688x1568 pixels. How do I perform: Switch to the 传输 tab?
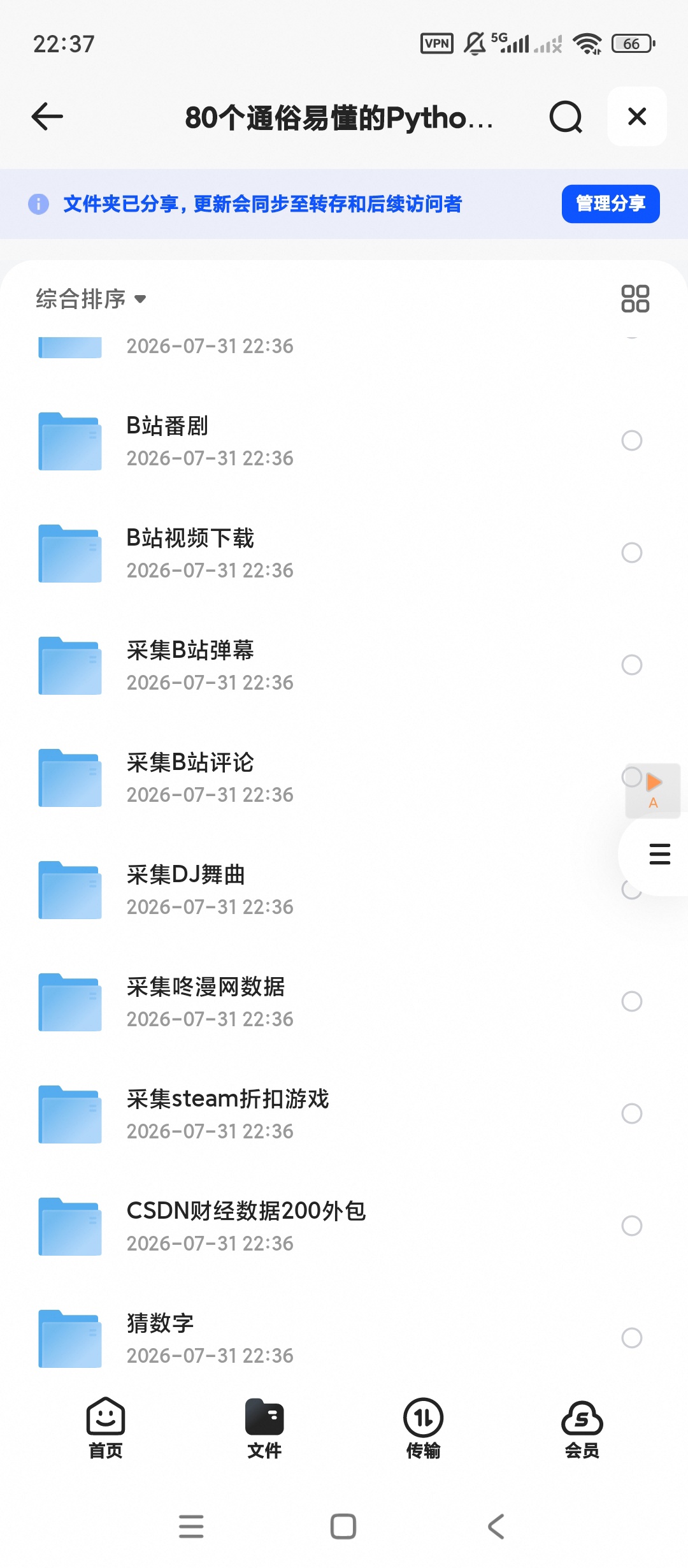424,1428
